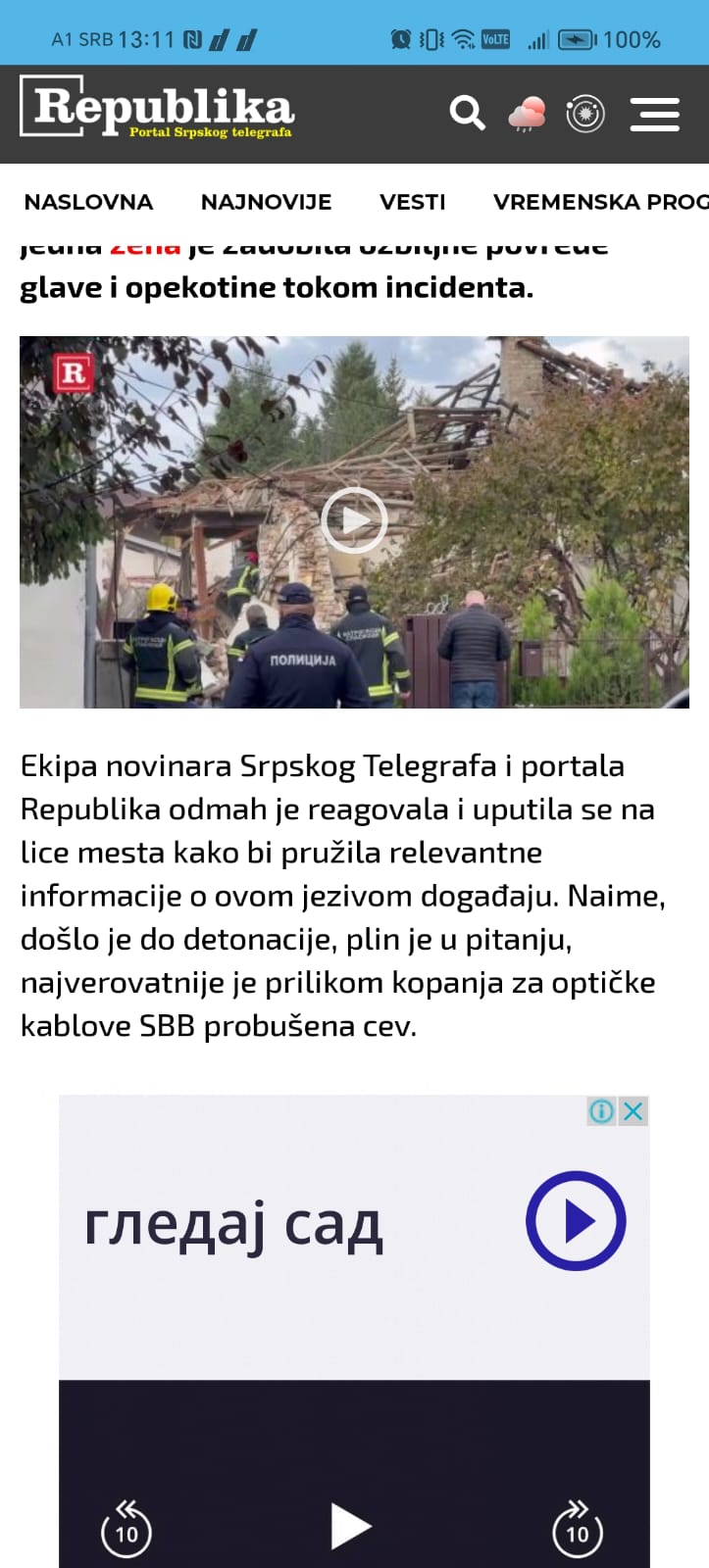Open the VREMENSKA PROGNOZA tab
The image size is (709, 1568).
click(598, 202)
